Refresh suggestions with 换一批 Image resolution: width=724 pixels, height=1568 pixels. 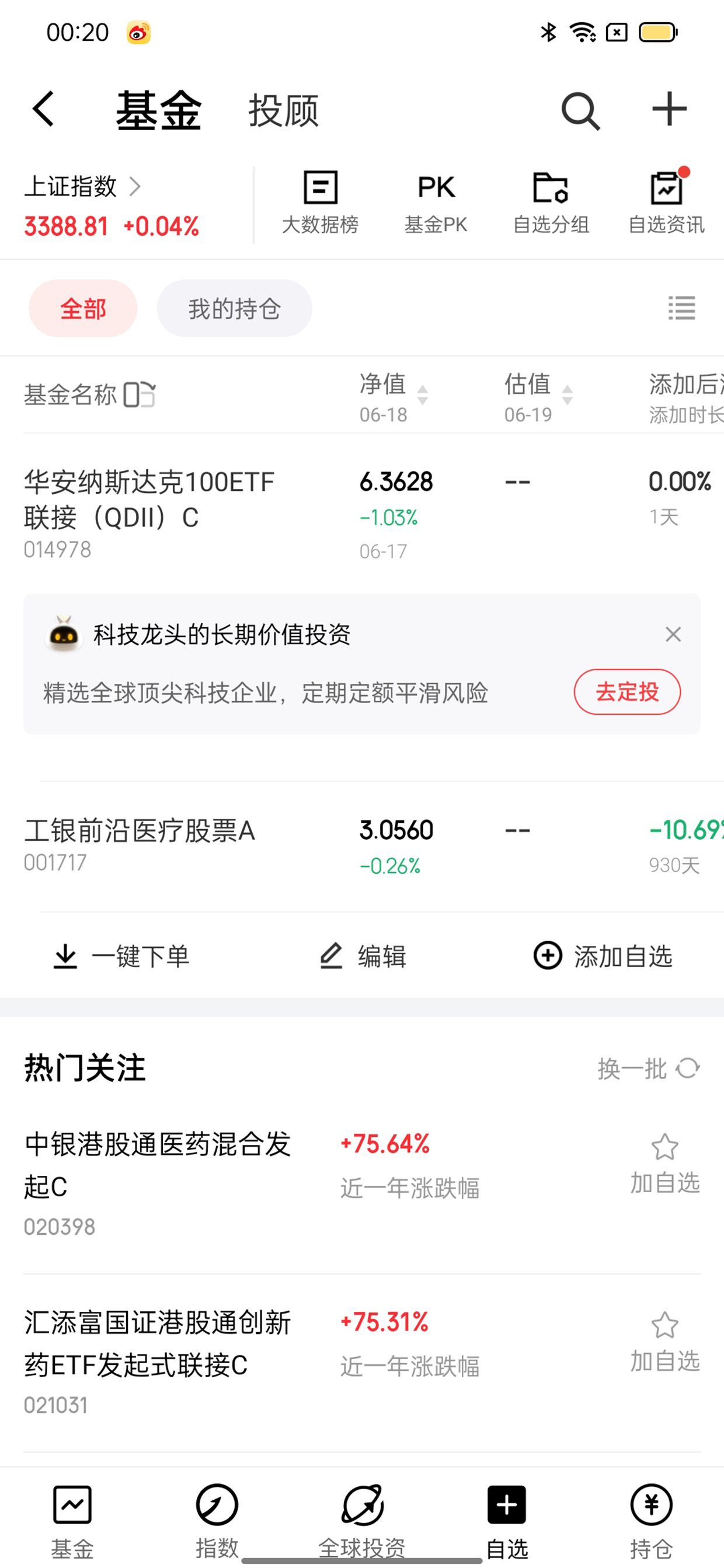coord(649,1068)
